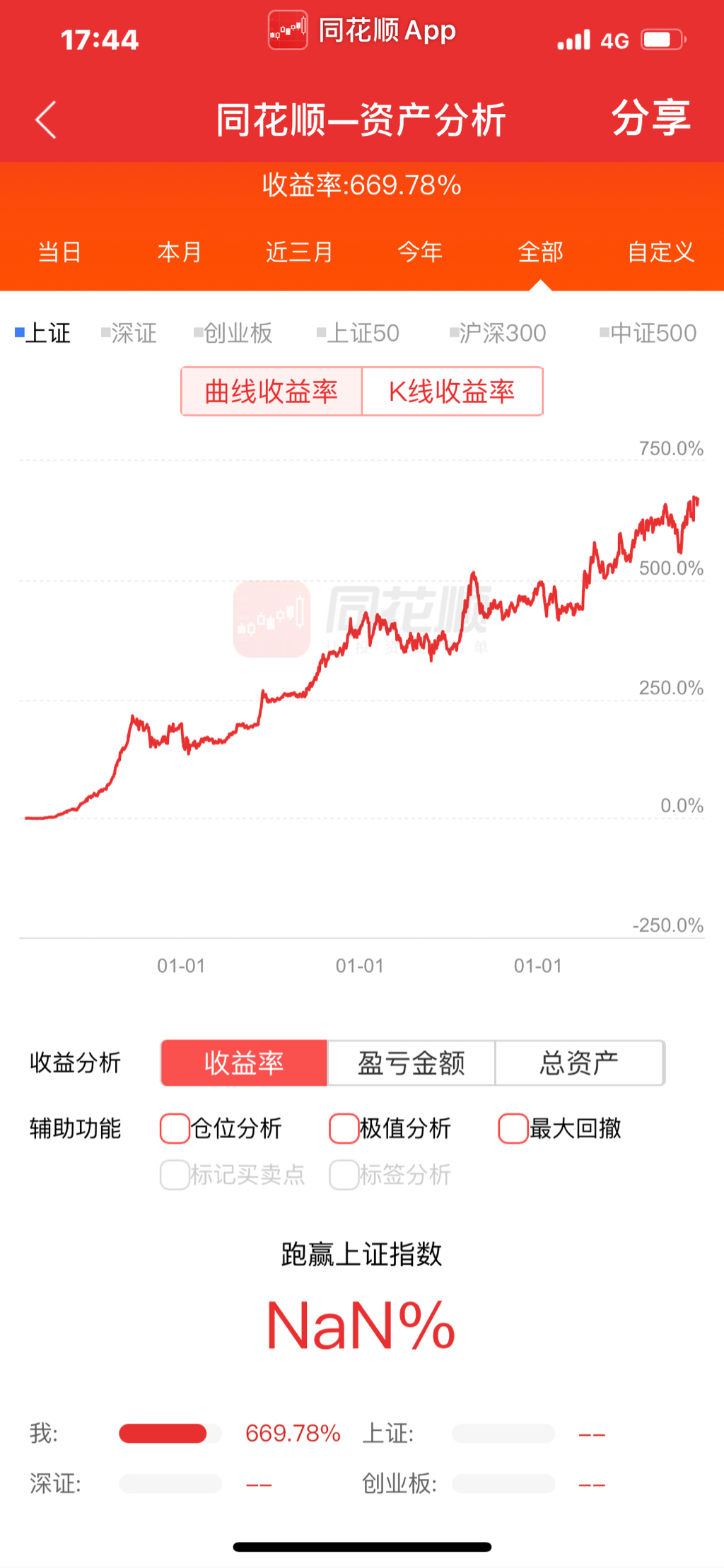Toggle the 创业板 index comparison
The width and height of the screenshot is (724, 1568).
(233, 333)
